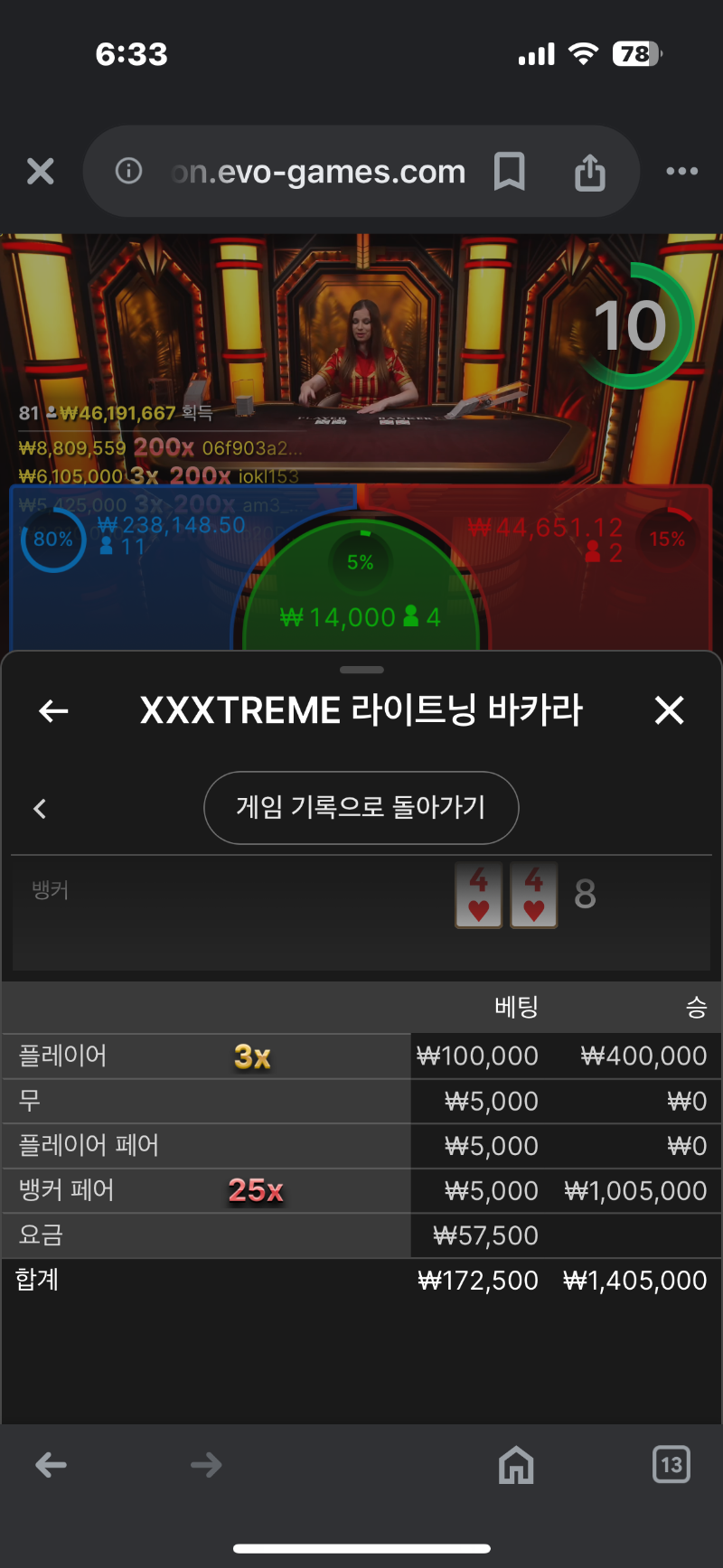The image size is (723, 1568).
Task: Bet on the blue player area
Action: click(x=122, y=567)
